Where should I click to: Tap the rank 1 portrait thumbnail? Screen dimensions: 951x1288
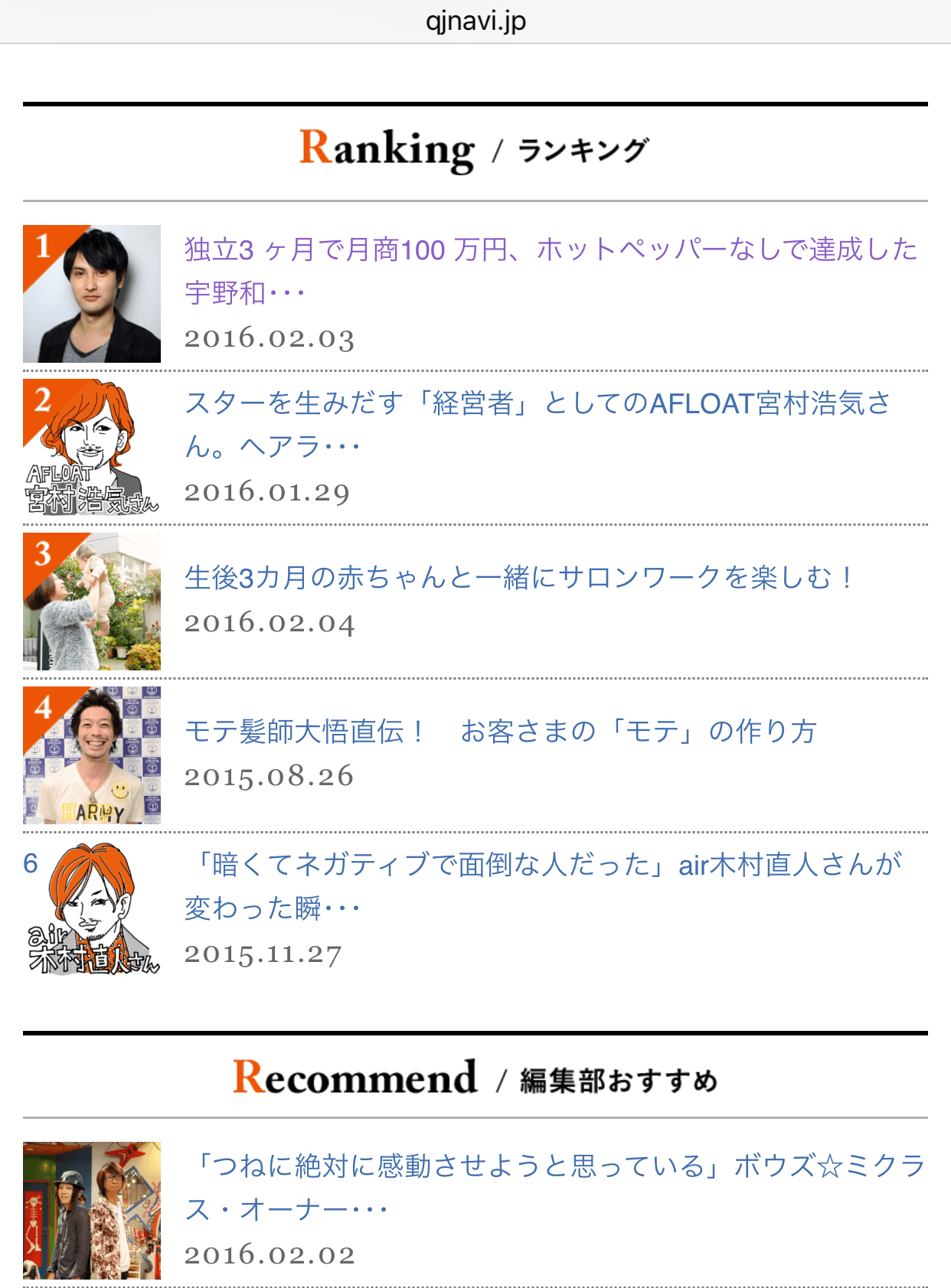click(92, 294)
